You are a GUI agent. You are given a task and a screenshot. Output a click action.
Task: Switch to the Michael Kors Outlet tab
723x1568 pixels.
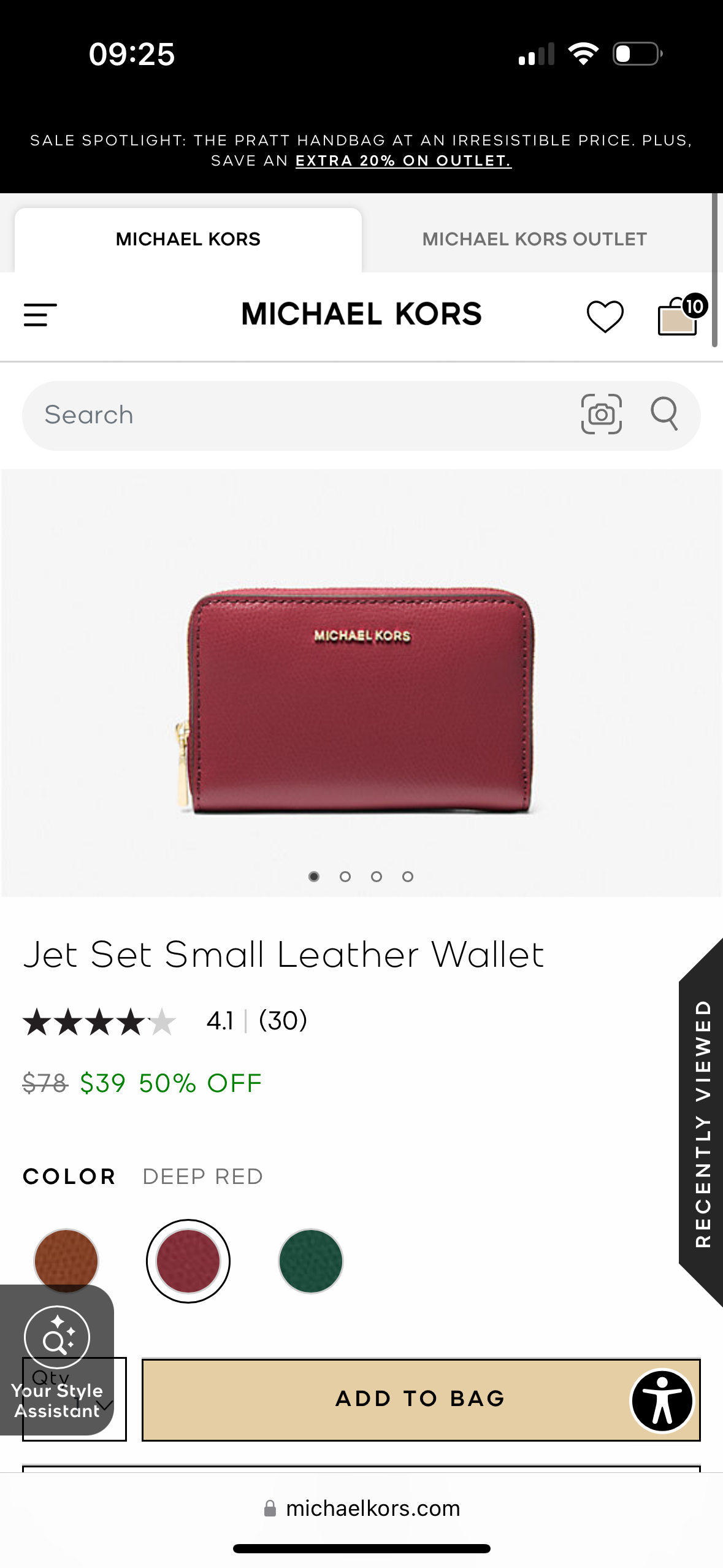point(534,239)
